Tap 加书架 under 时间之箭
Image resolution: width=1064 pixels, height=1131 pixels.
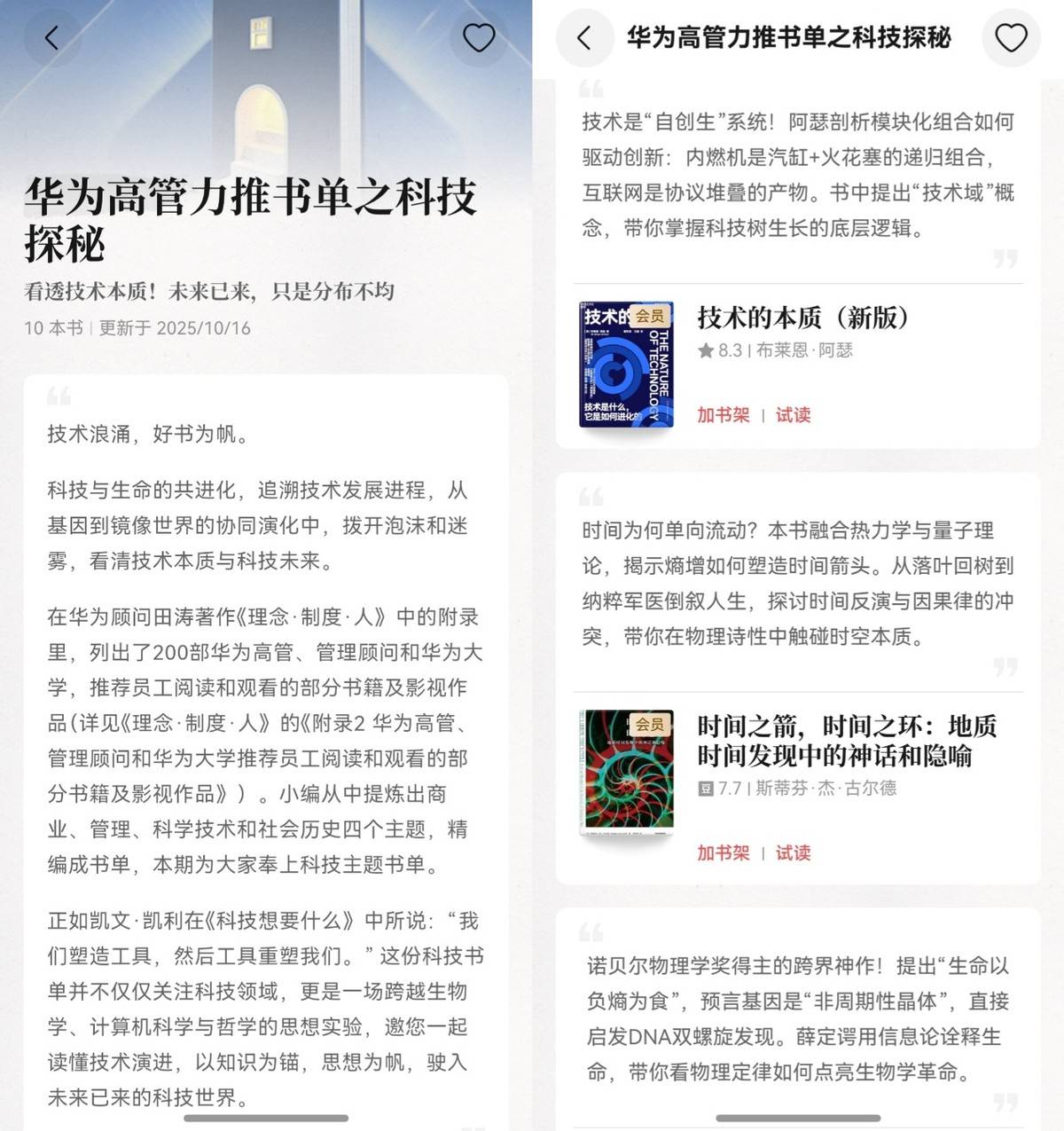pos(724,853)
